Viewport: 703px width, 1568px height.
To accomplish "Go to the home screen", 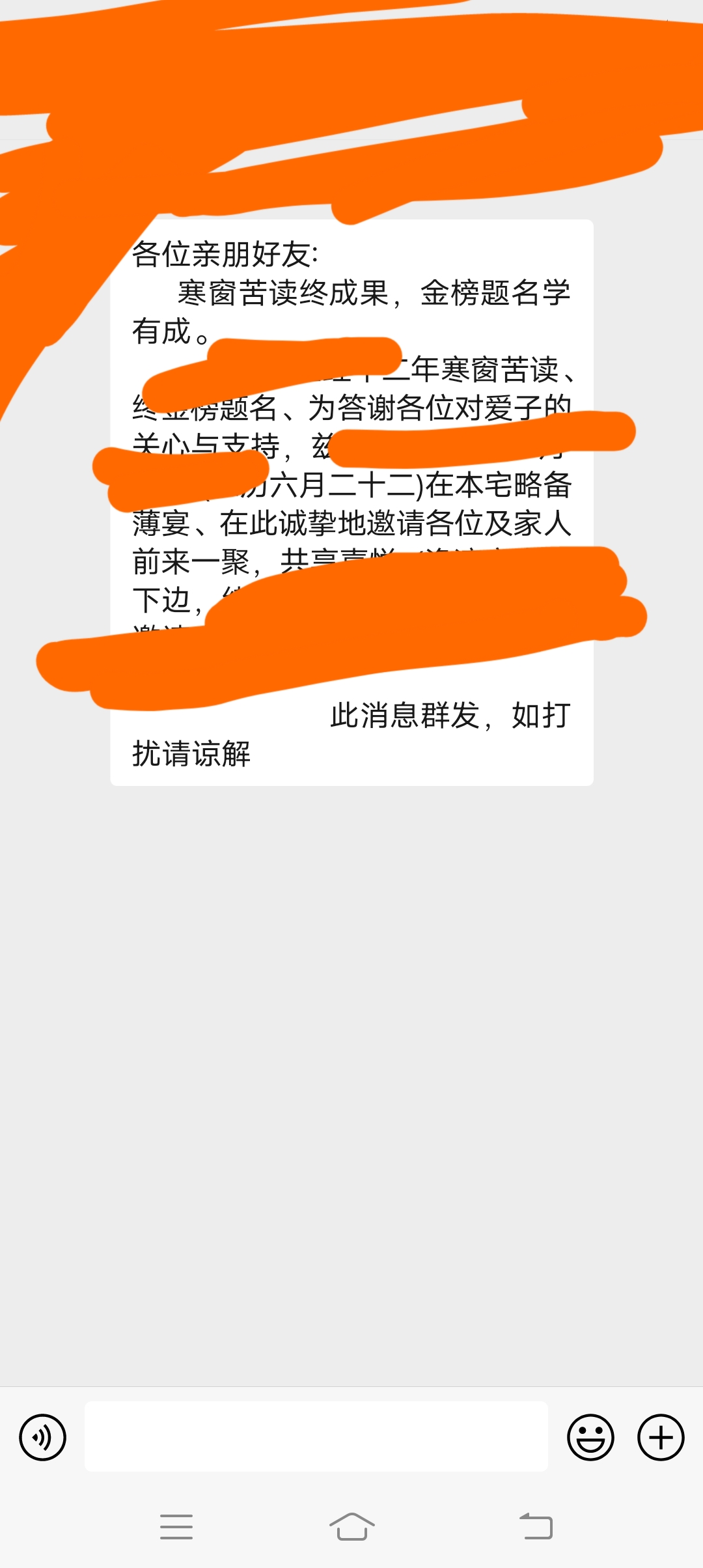I will click(x=351, y=1526).
